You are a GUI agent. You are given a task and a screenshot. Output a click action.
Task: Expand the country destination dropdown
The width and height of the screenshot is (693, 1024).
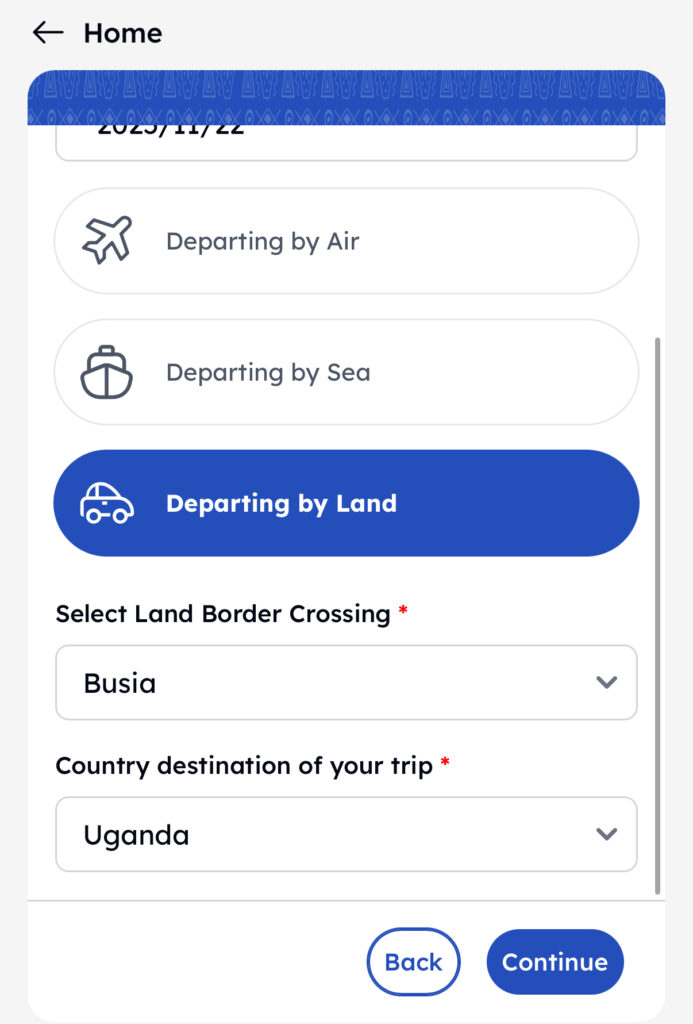coord(345,834)
